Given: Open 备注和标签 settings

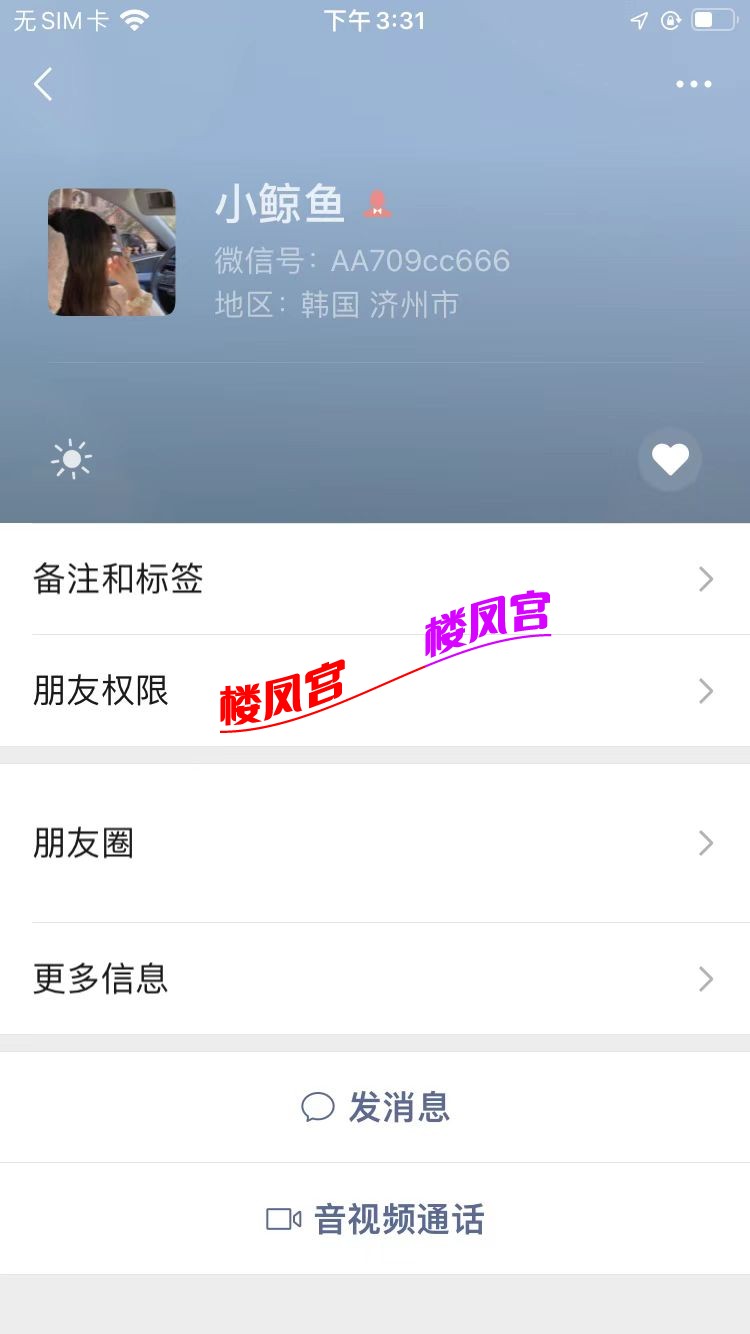Looking at the screenshot, I should (375, 579).
